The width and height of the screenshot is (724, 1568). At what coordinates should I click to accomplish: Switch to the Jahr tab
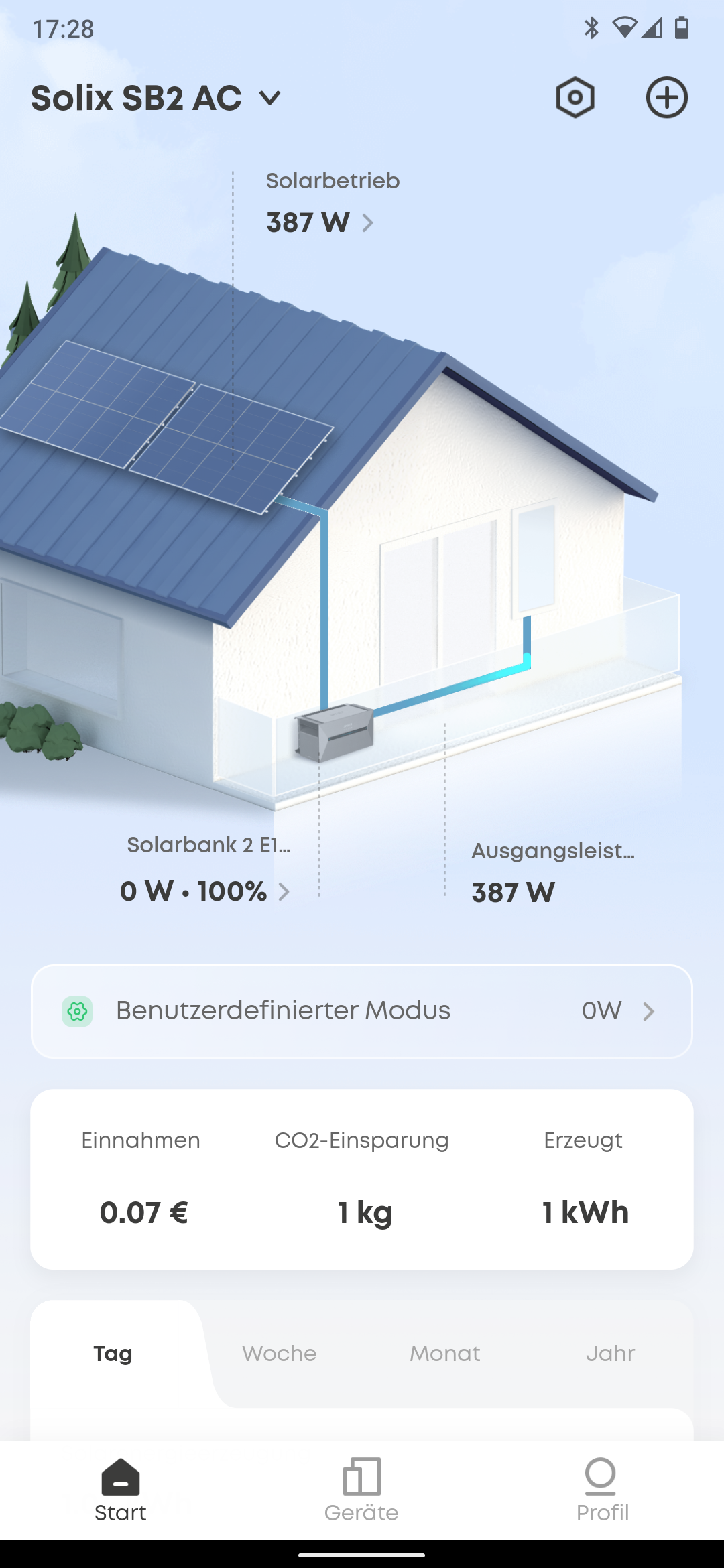point(610,1354)
